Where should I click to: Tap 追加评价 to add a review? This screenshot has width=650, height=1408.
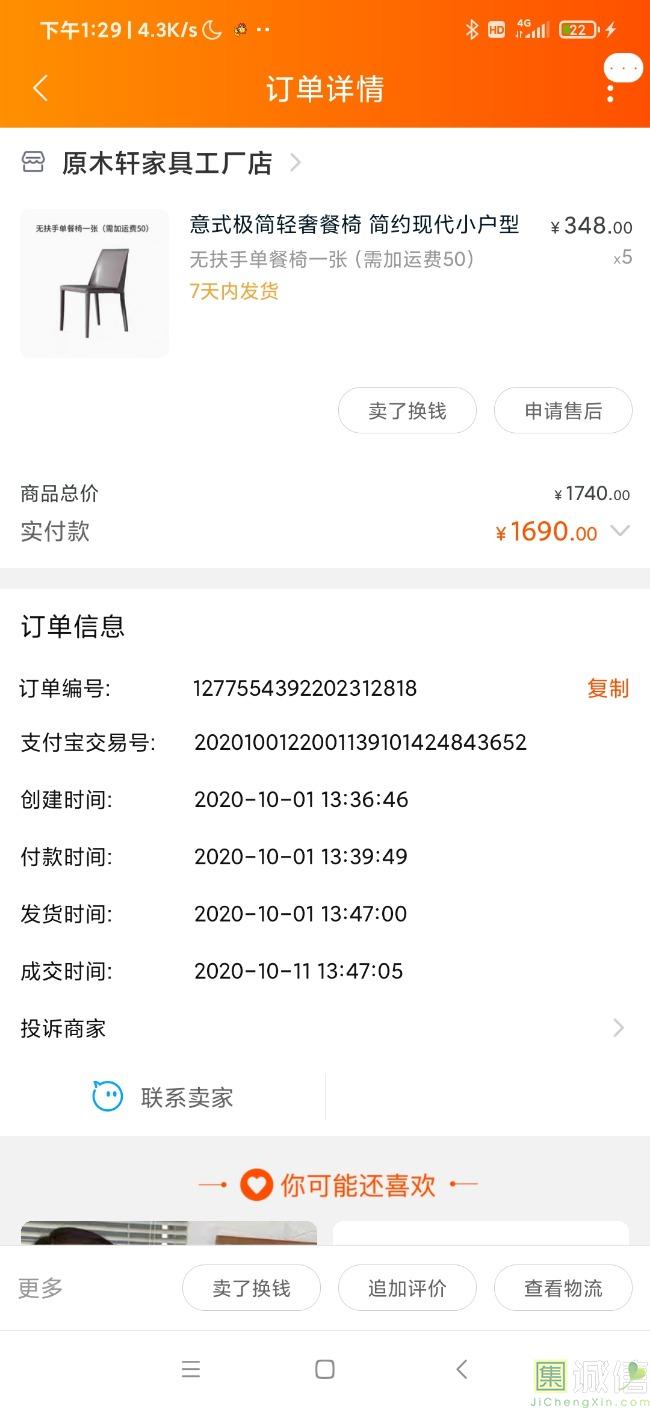(x=407, y=1288)
